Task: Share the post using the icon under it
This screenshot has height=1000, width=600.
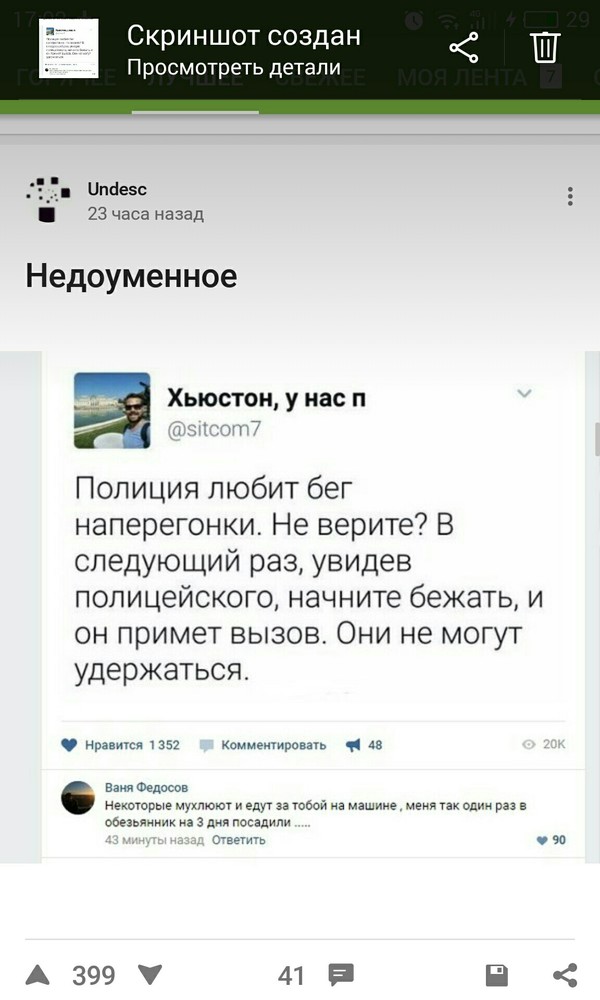Action: 564,975
